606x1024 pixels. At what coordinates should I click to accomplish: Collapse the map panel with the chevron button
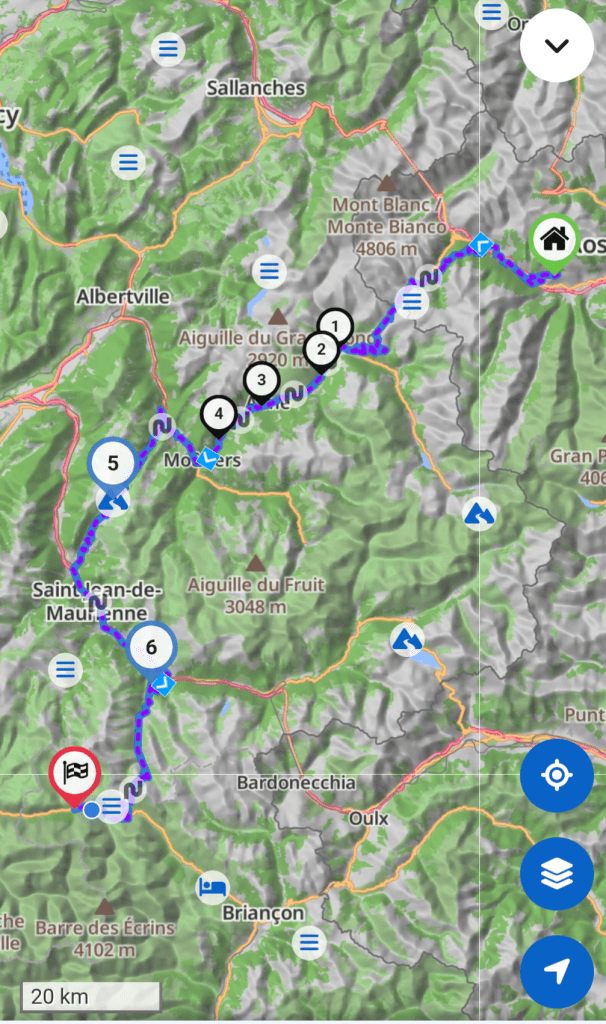[x=557, y=46]
